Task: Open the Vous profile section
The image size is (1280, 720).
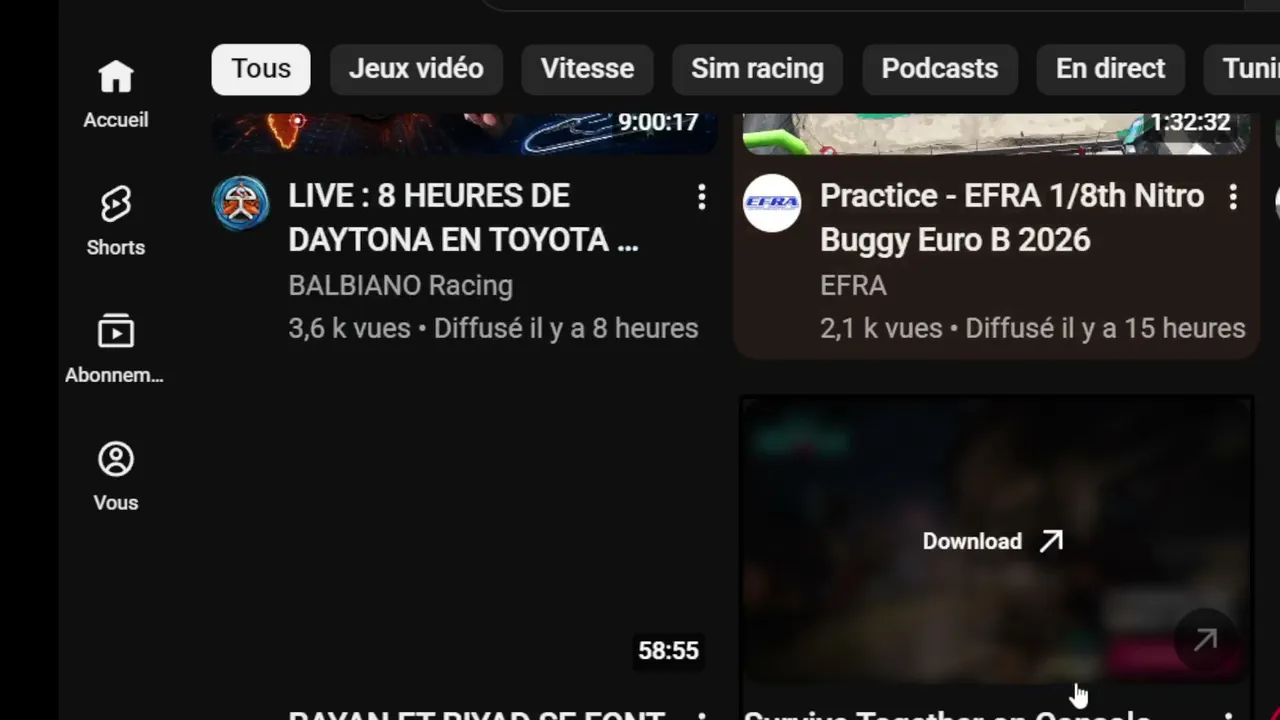Action: [116, 477]
